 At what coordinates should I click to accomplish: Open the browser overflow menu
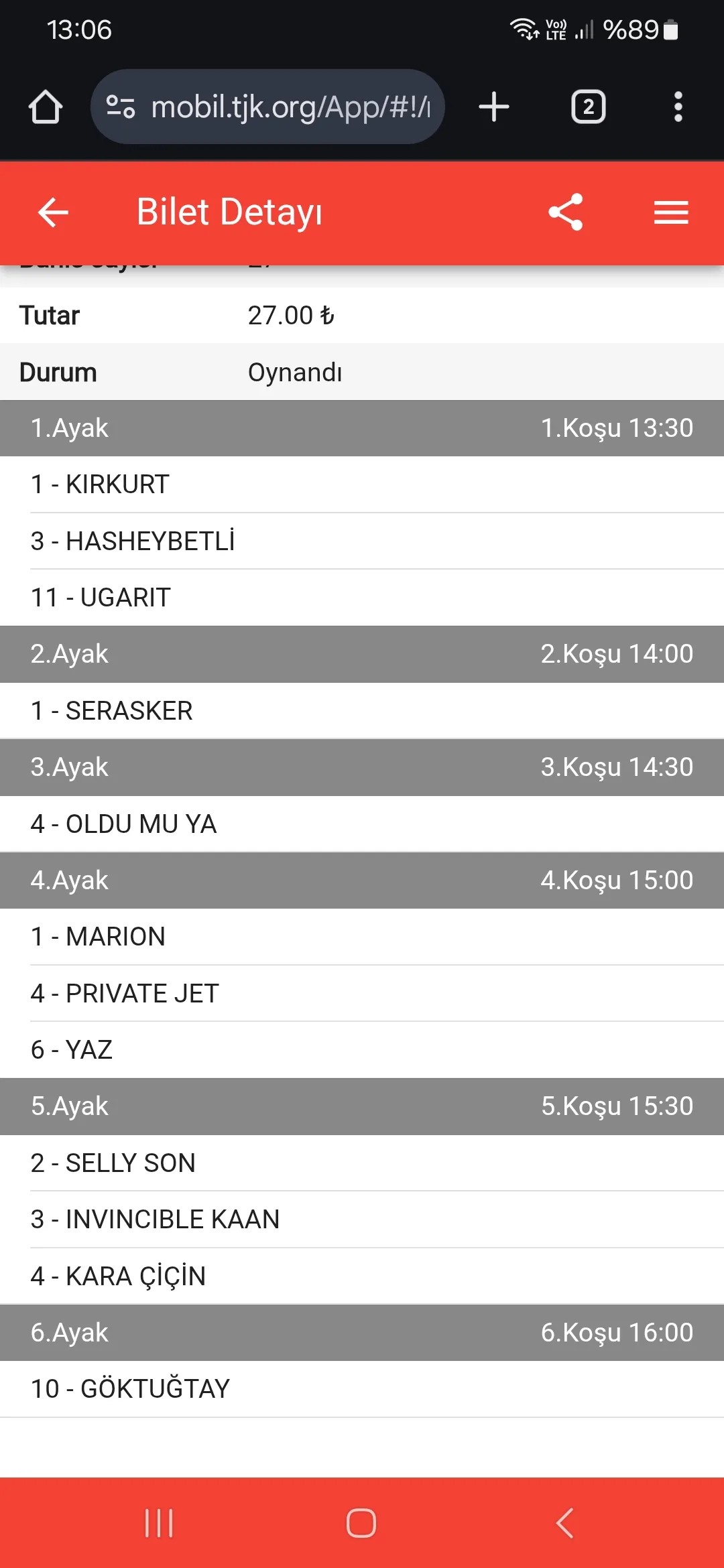point(678,107)
